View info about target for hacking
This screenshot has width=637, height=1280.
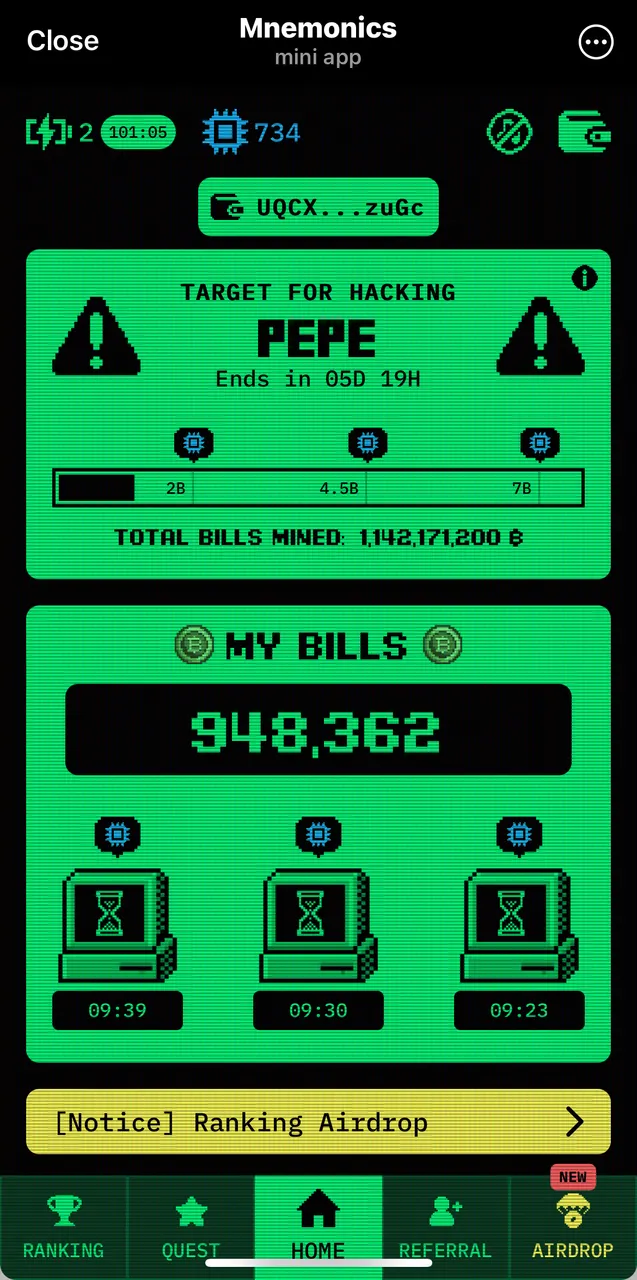584,278
